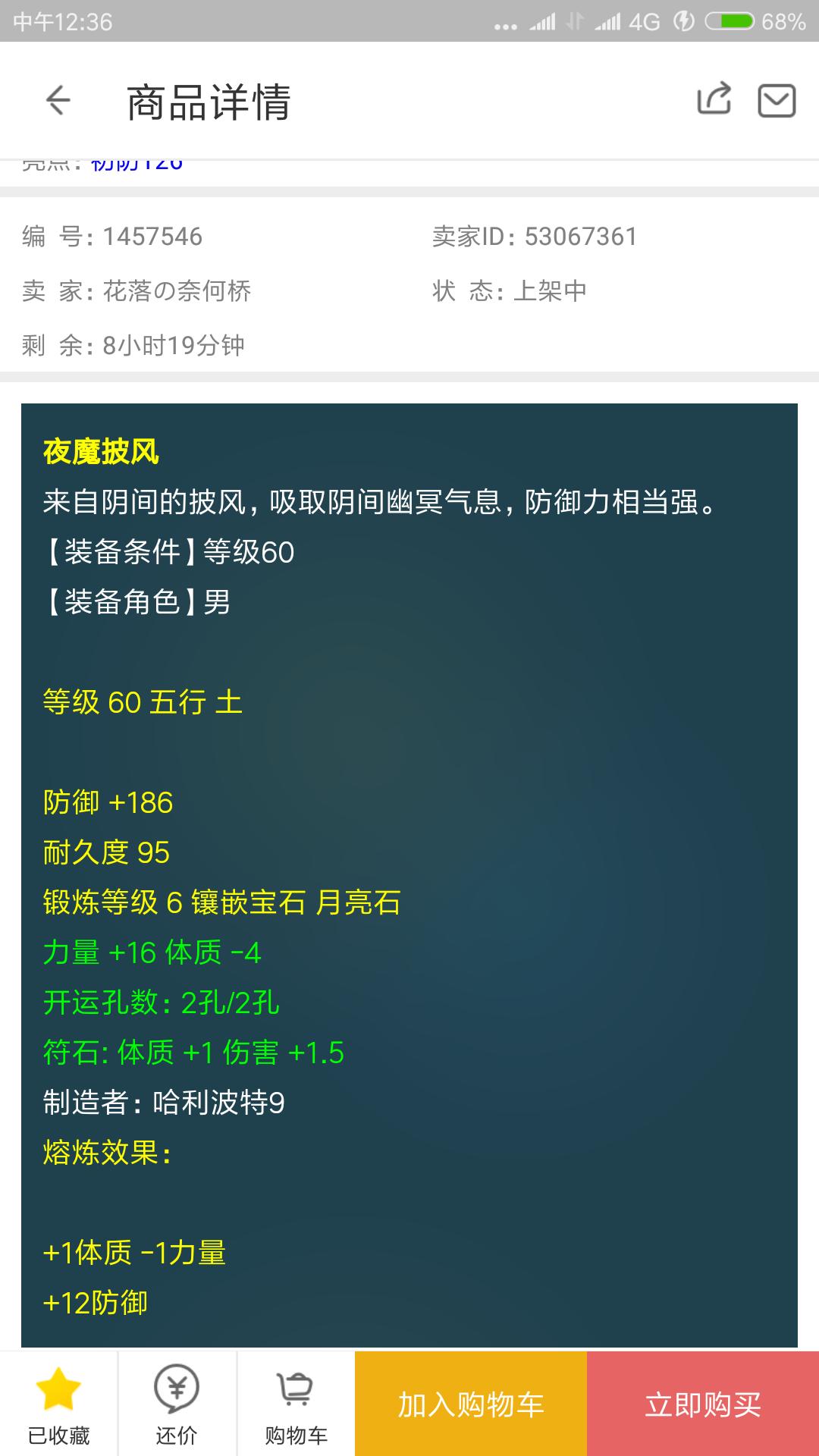Remove item from favorites (已收藏)
Screen dimensions: 819x1456
58,1404
